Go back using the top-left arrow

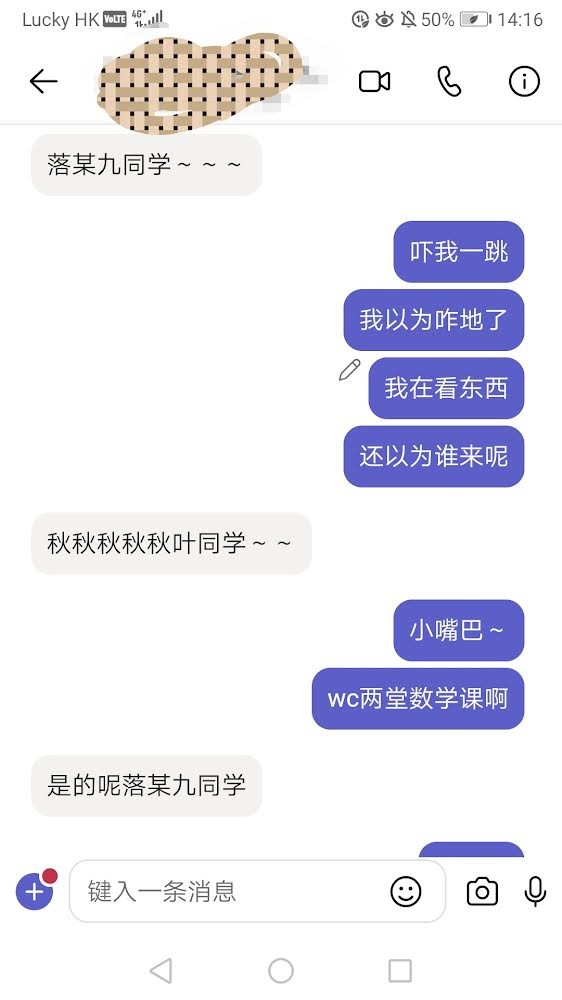(43, 81)
